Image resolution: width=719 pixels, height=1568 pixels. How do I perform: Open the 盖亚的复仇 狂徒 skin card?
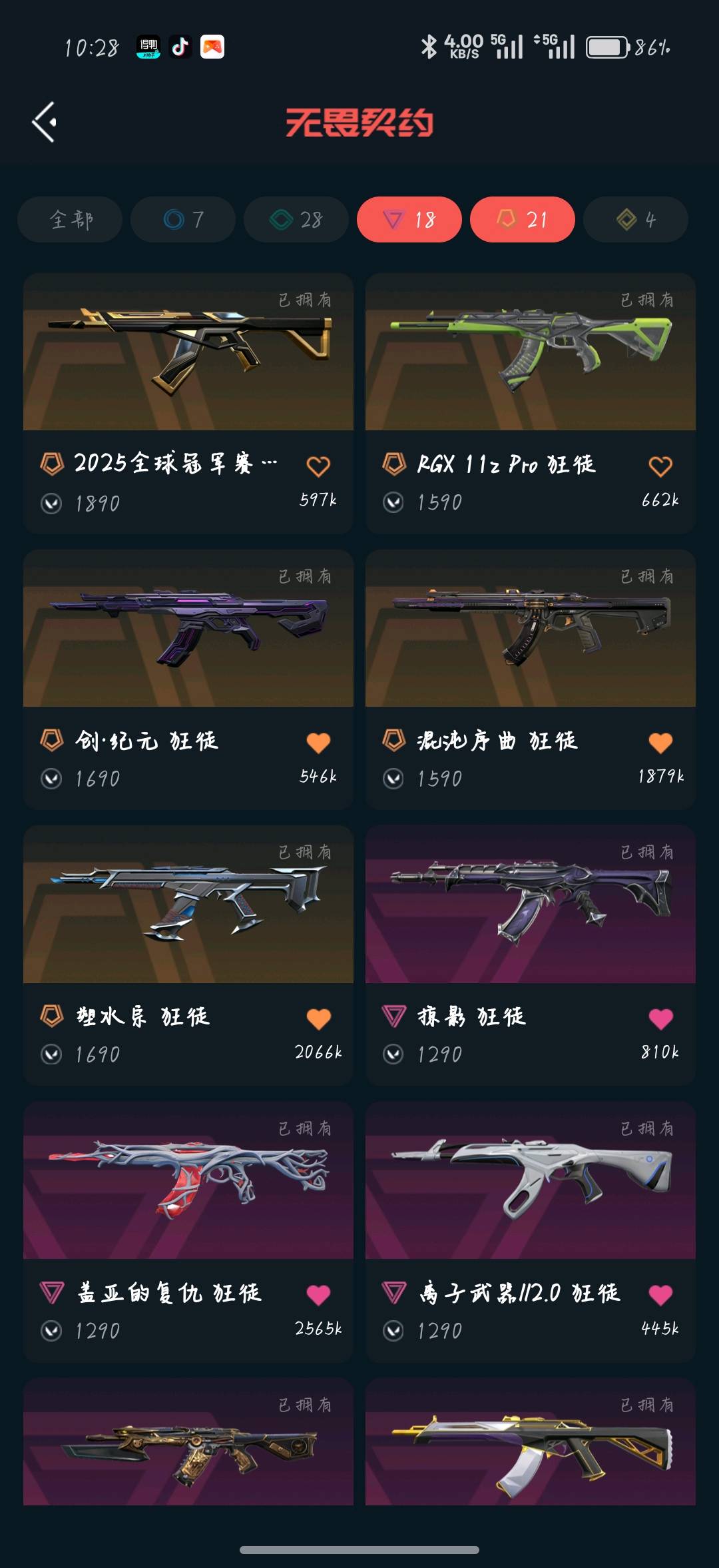tap(188, 1232)
